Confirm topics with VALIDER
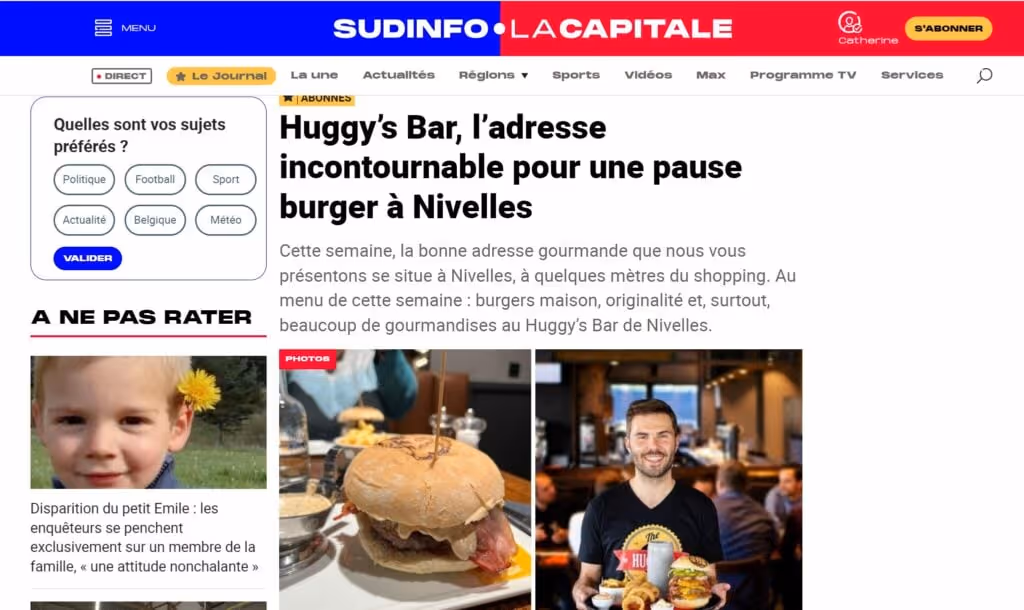The height and width of the screenshot is (610, 1024). click(88, 258)
